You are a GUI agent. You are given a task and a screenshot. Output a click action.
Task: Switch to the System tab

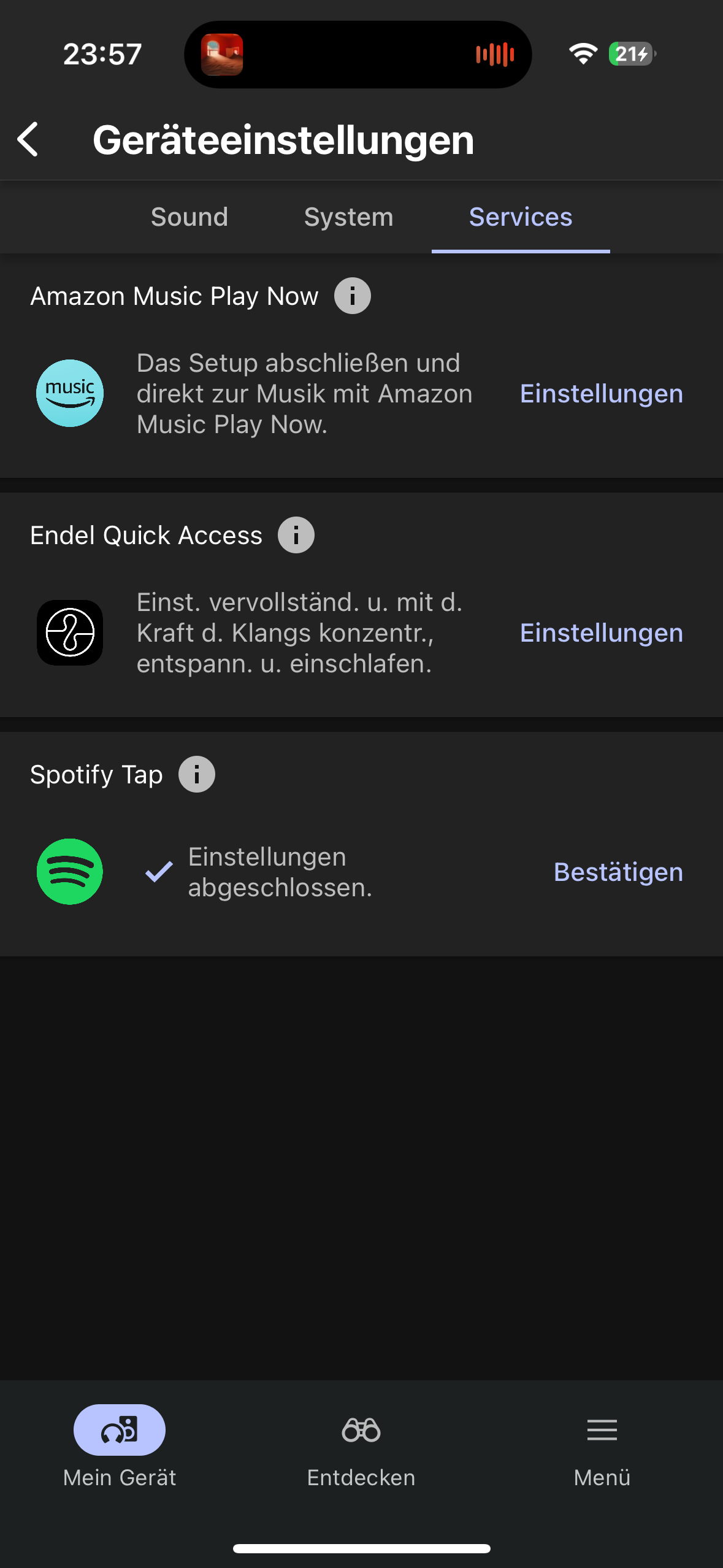(x=349, y=217)
